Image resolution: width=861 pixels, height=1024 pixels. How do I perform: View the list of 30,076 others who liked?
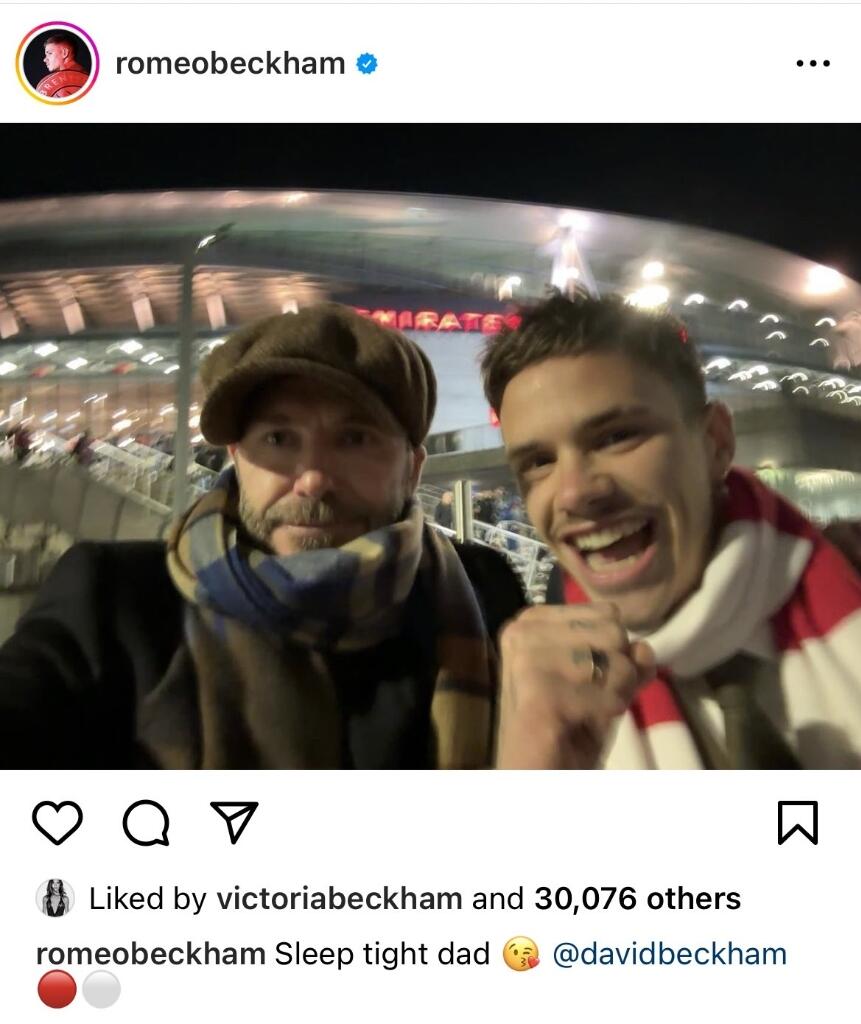click(637, 898)
